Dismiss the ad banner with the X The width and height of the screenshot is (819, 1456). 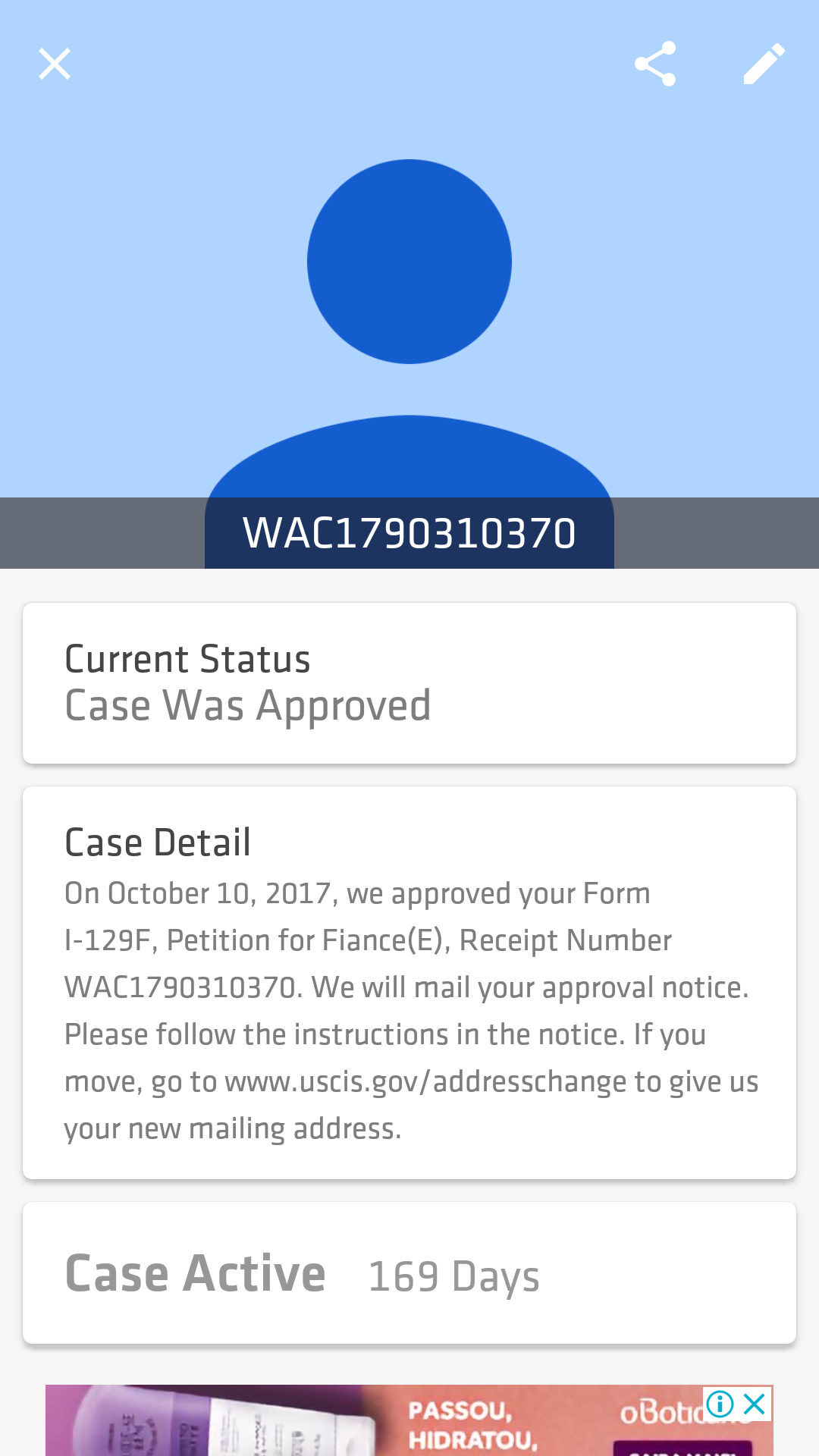[755, 1404]
